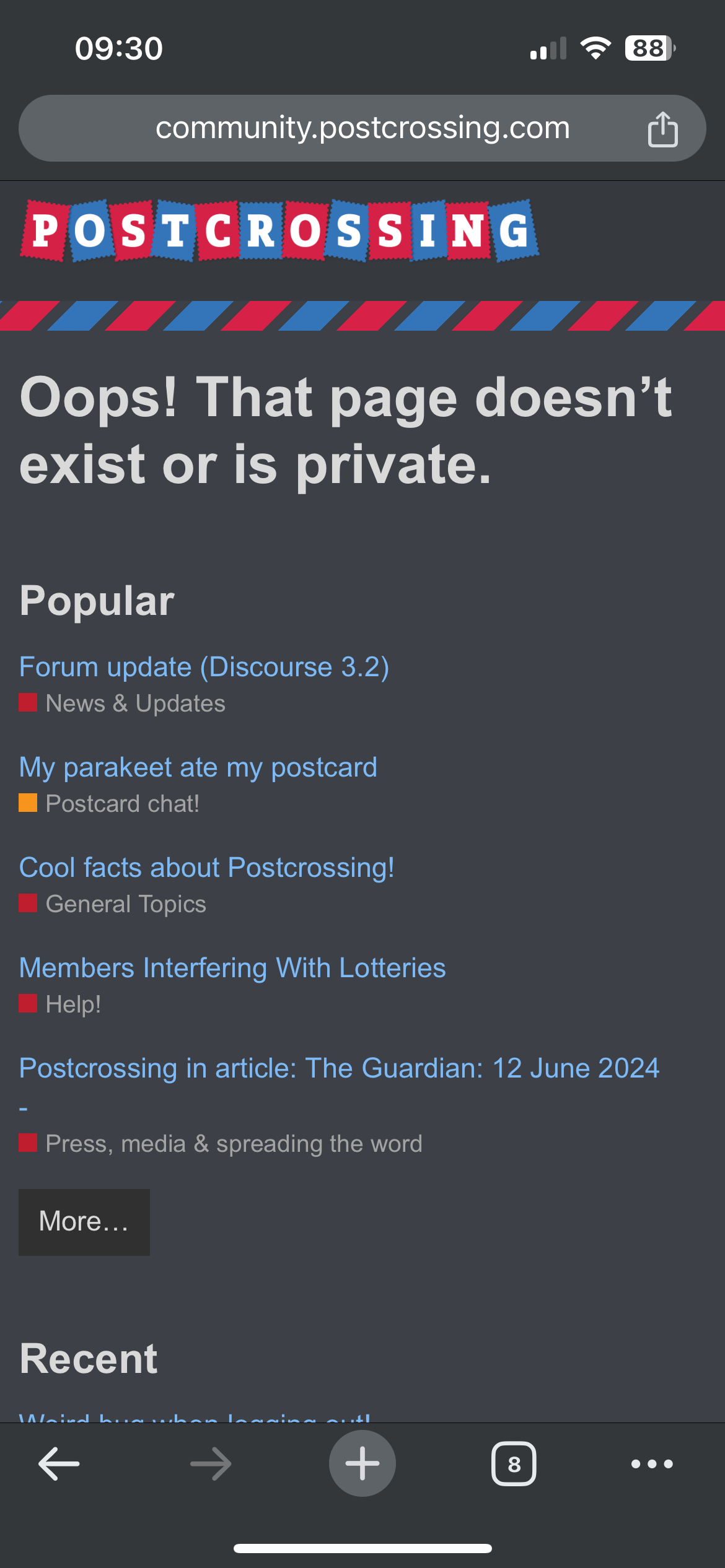Open the community.postcrossing.com address bar

pyautogui.click(x=362, y=128)
